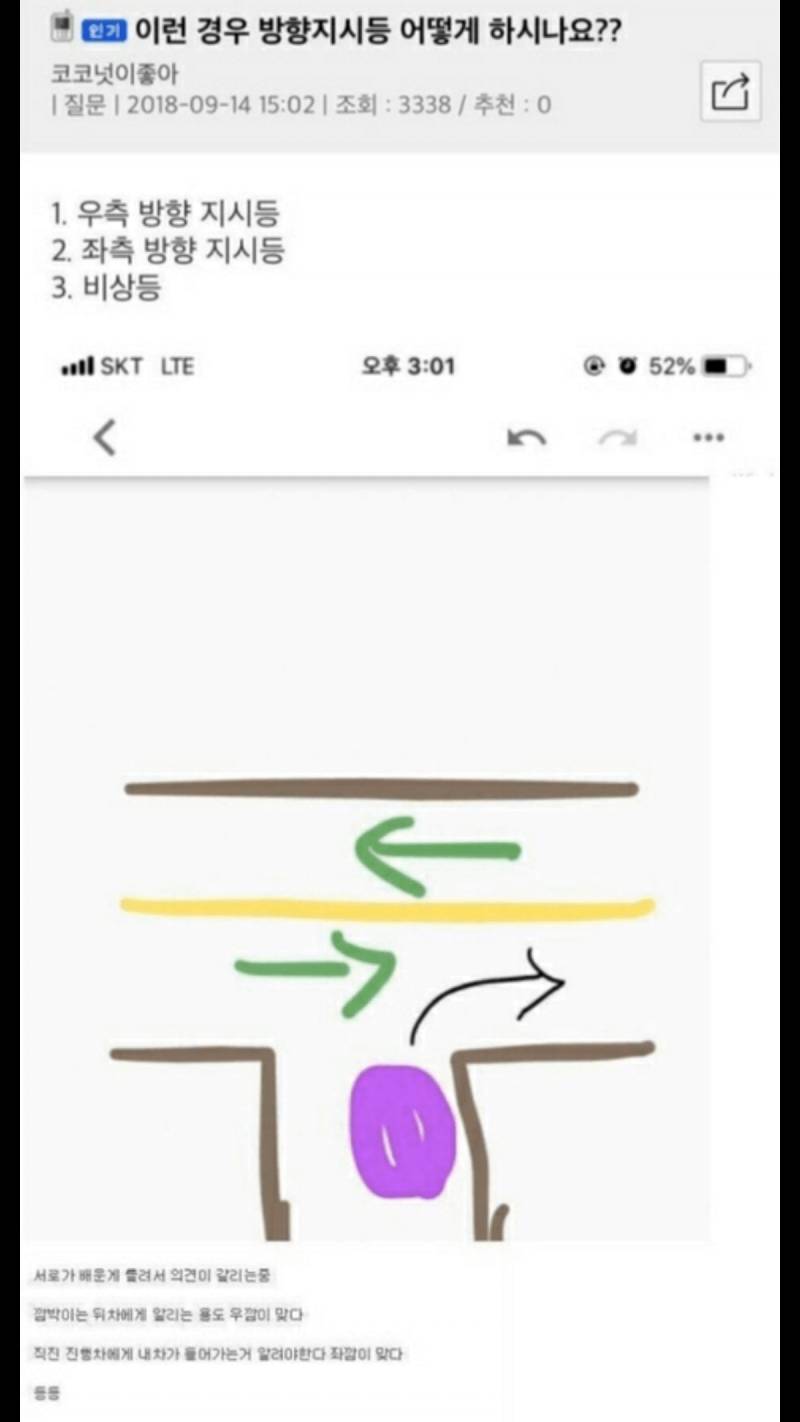Open the attached intersection drawing image

point(390,900)
